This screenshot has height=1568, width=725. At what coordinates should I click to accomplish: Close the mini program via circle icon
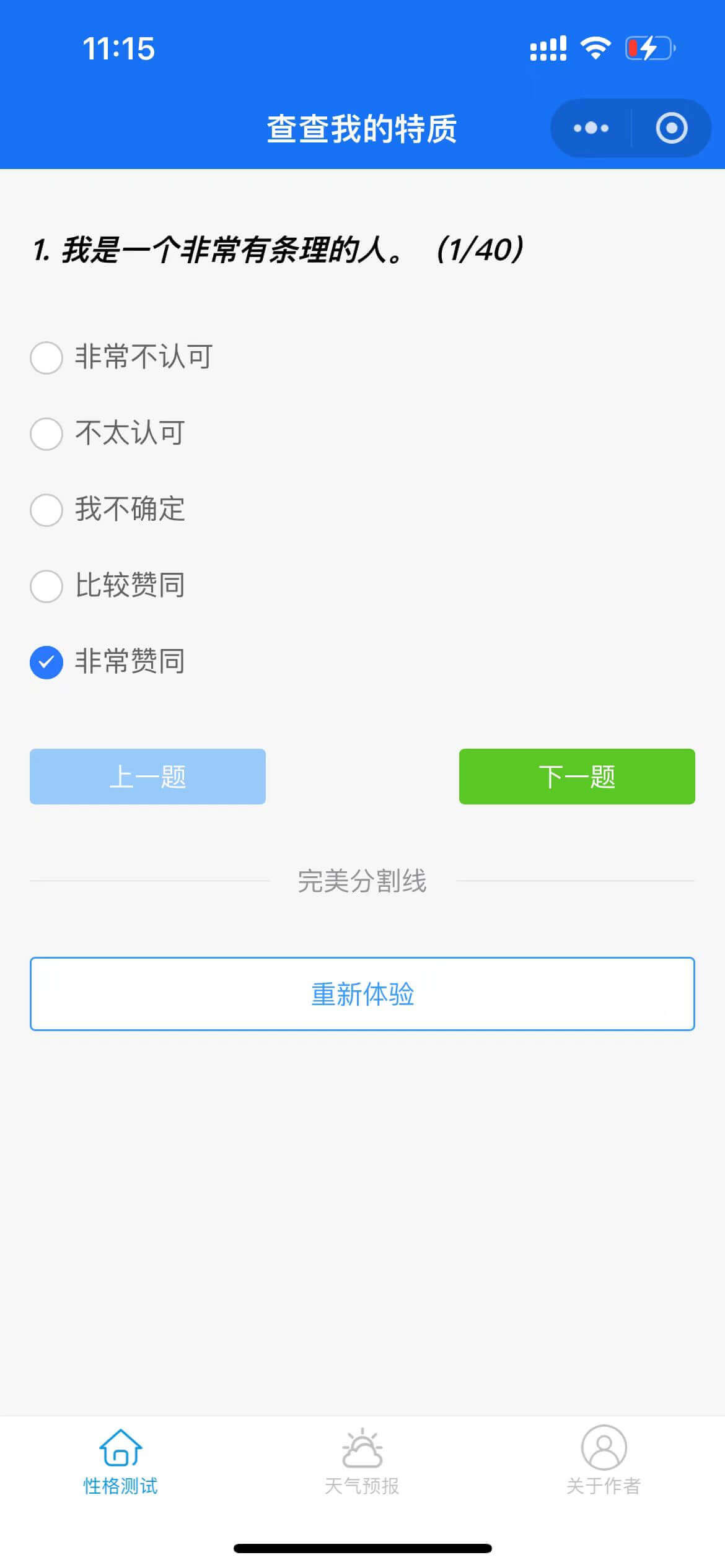[x=671, y=128]
